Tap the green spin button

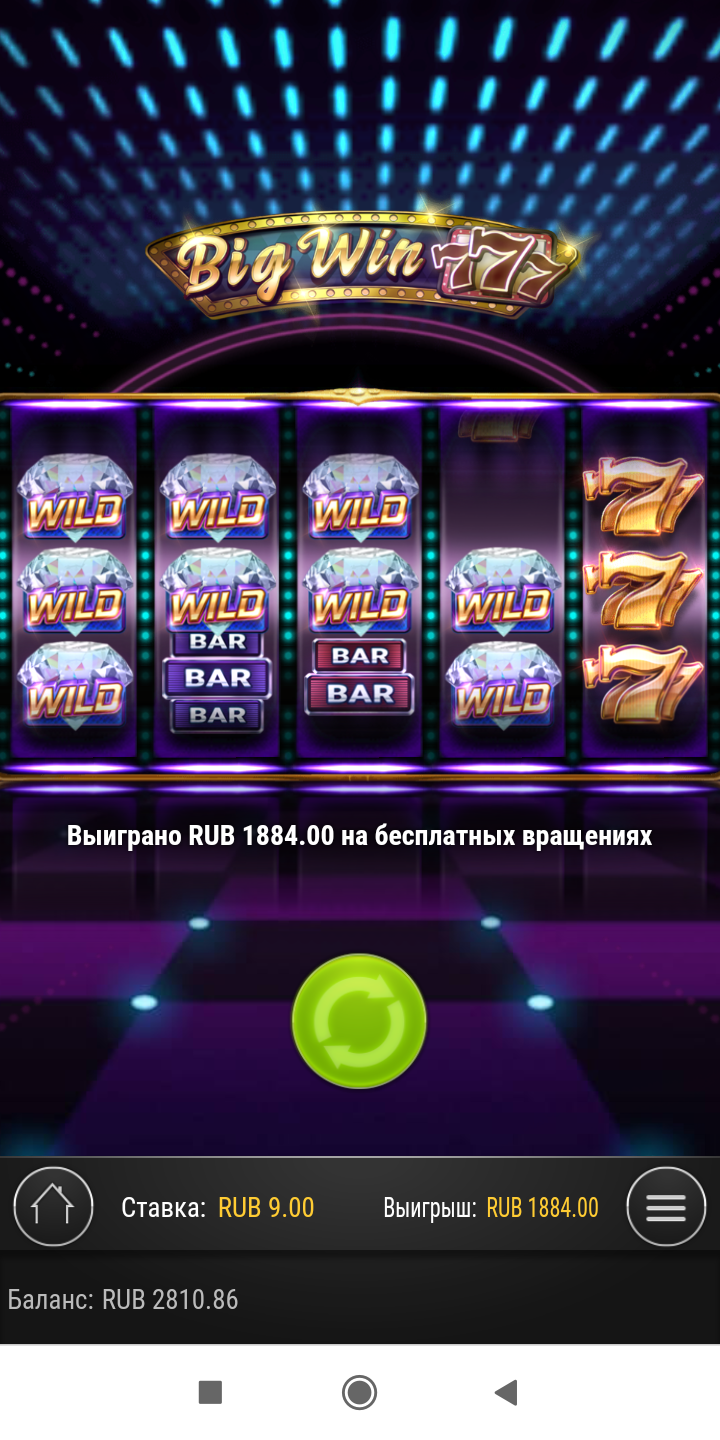tap(359, 1021)
